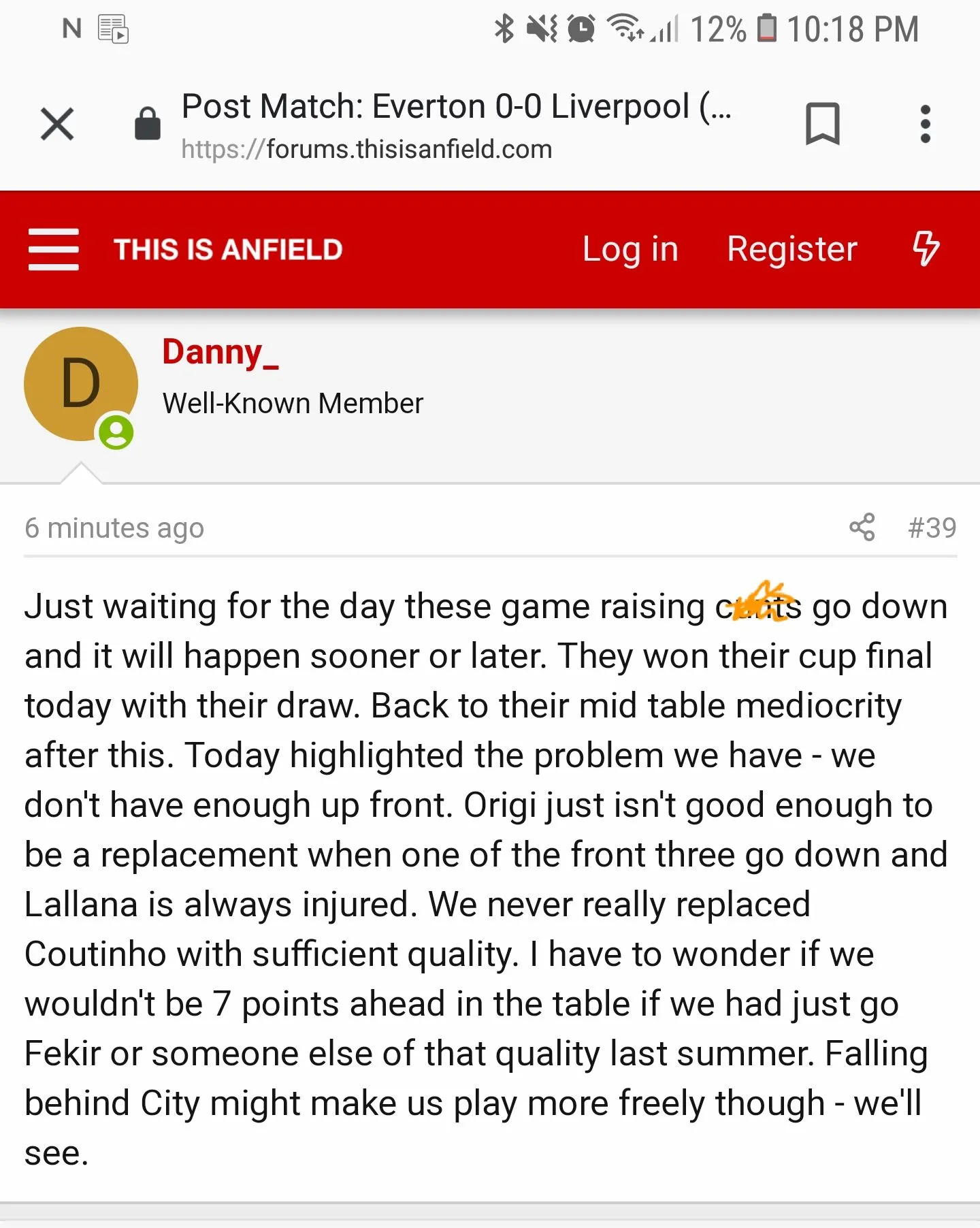View the site security lock info

(x=148, y=125)
